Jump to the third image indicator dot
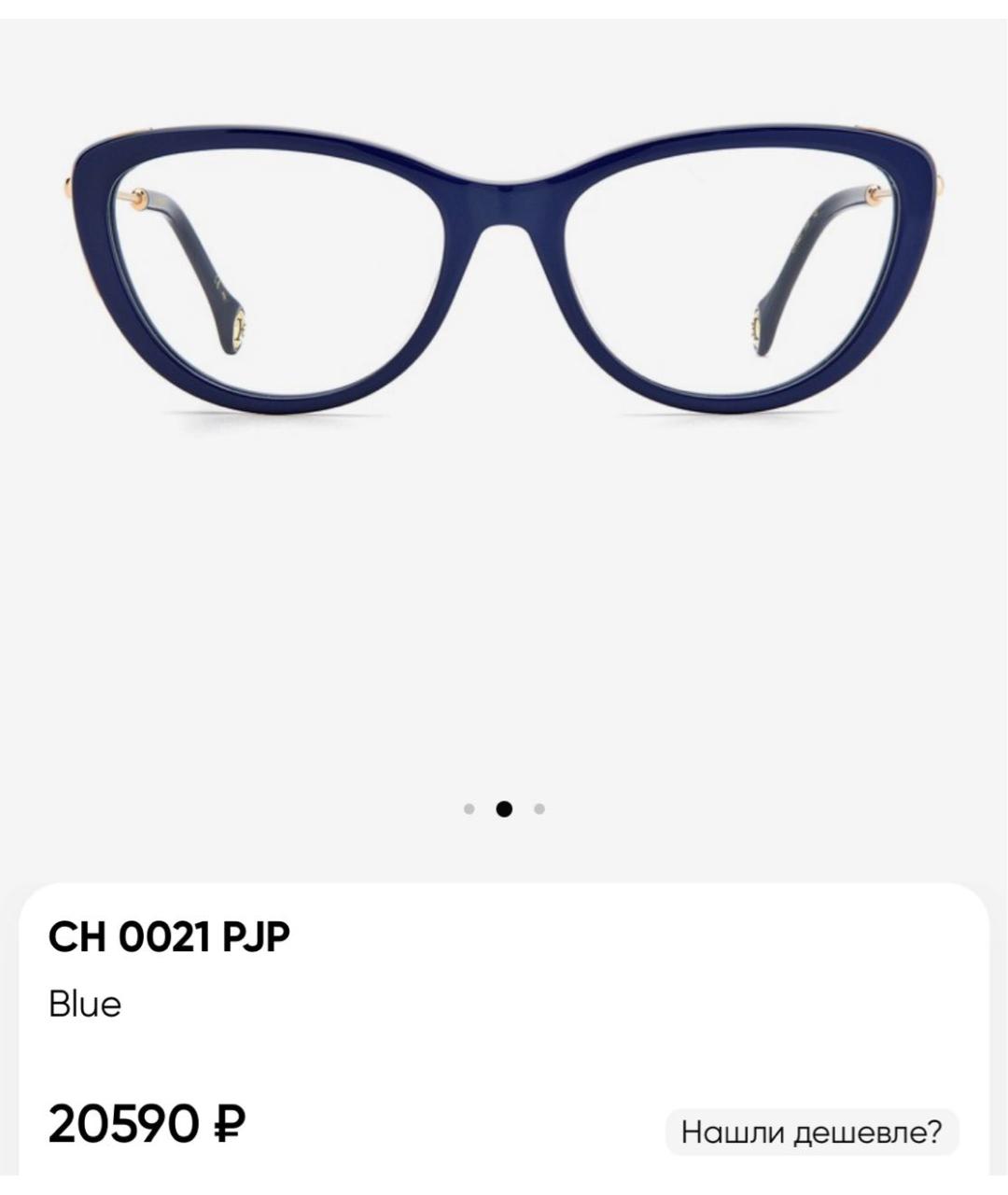Image resolution: width=1008 pixels, height=1195 pixels. pos(539,808)
